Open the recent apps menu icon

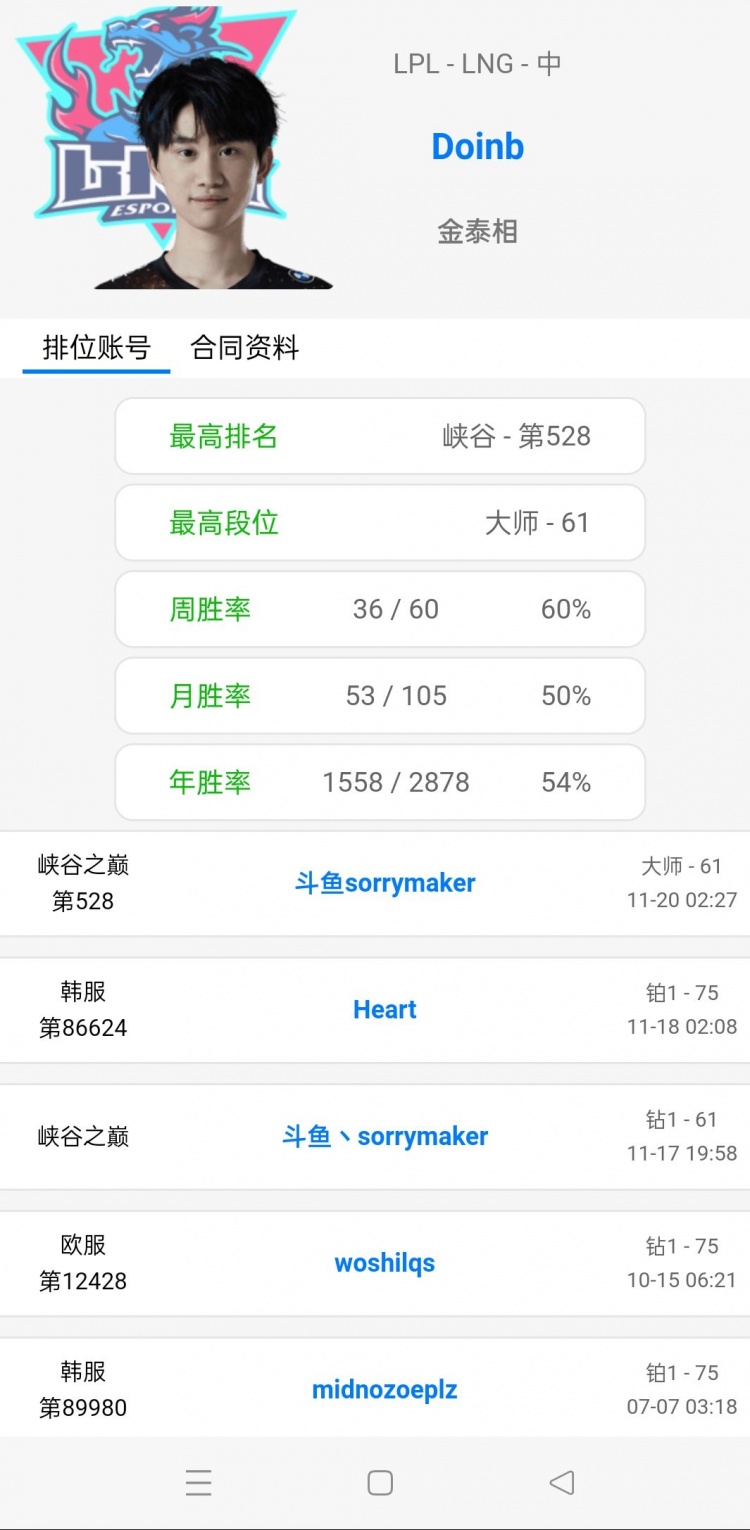(x=199, y=1483)
